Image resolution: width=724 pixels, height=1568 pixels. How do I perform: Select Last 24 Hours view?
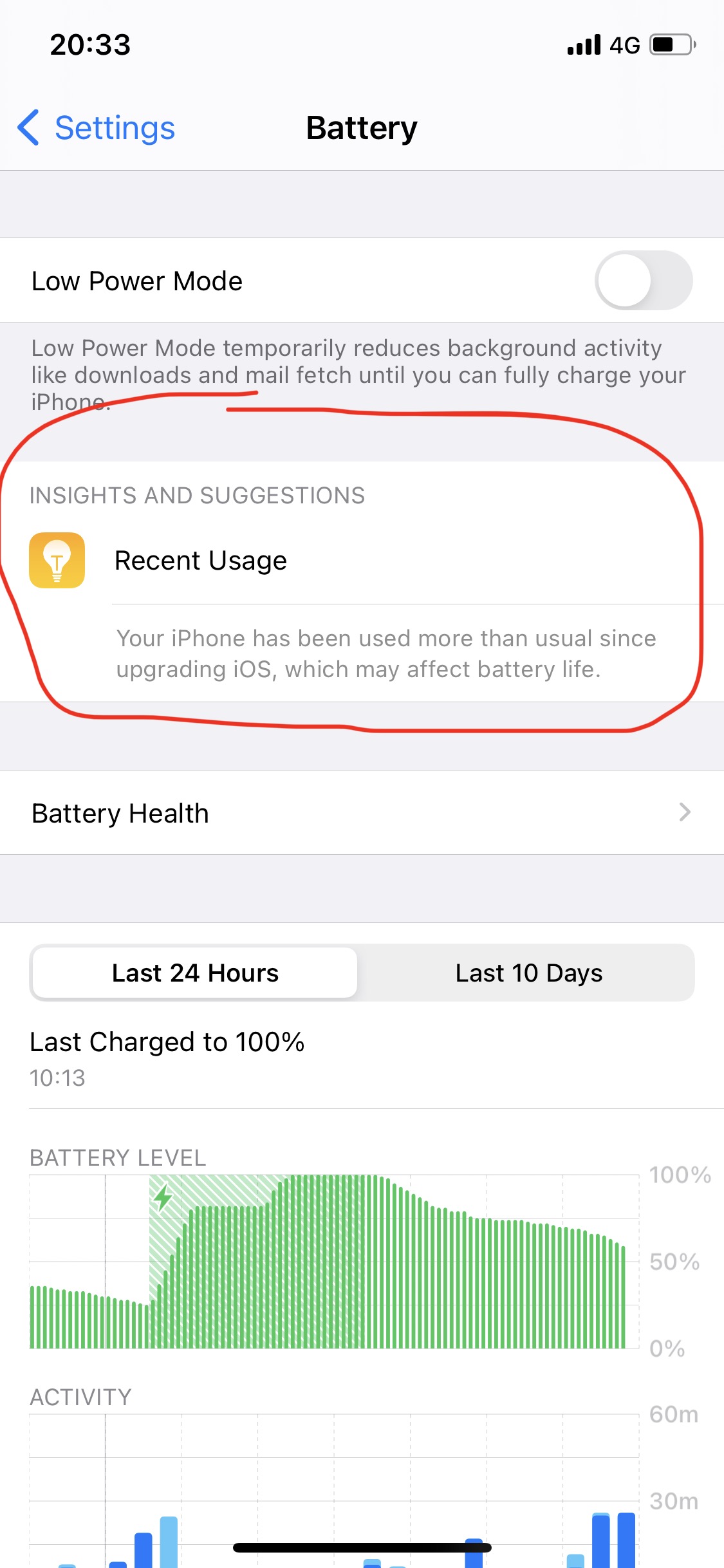pos(195,973)
